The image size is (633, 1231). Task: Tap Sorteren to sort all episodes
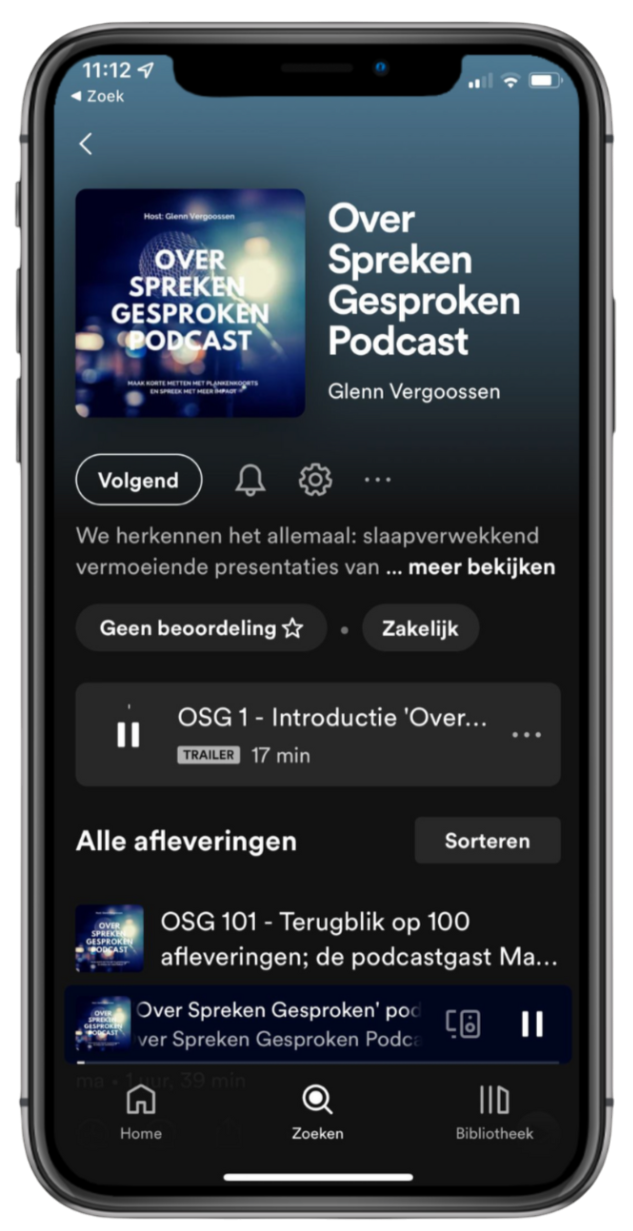click(487, 840)
